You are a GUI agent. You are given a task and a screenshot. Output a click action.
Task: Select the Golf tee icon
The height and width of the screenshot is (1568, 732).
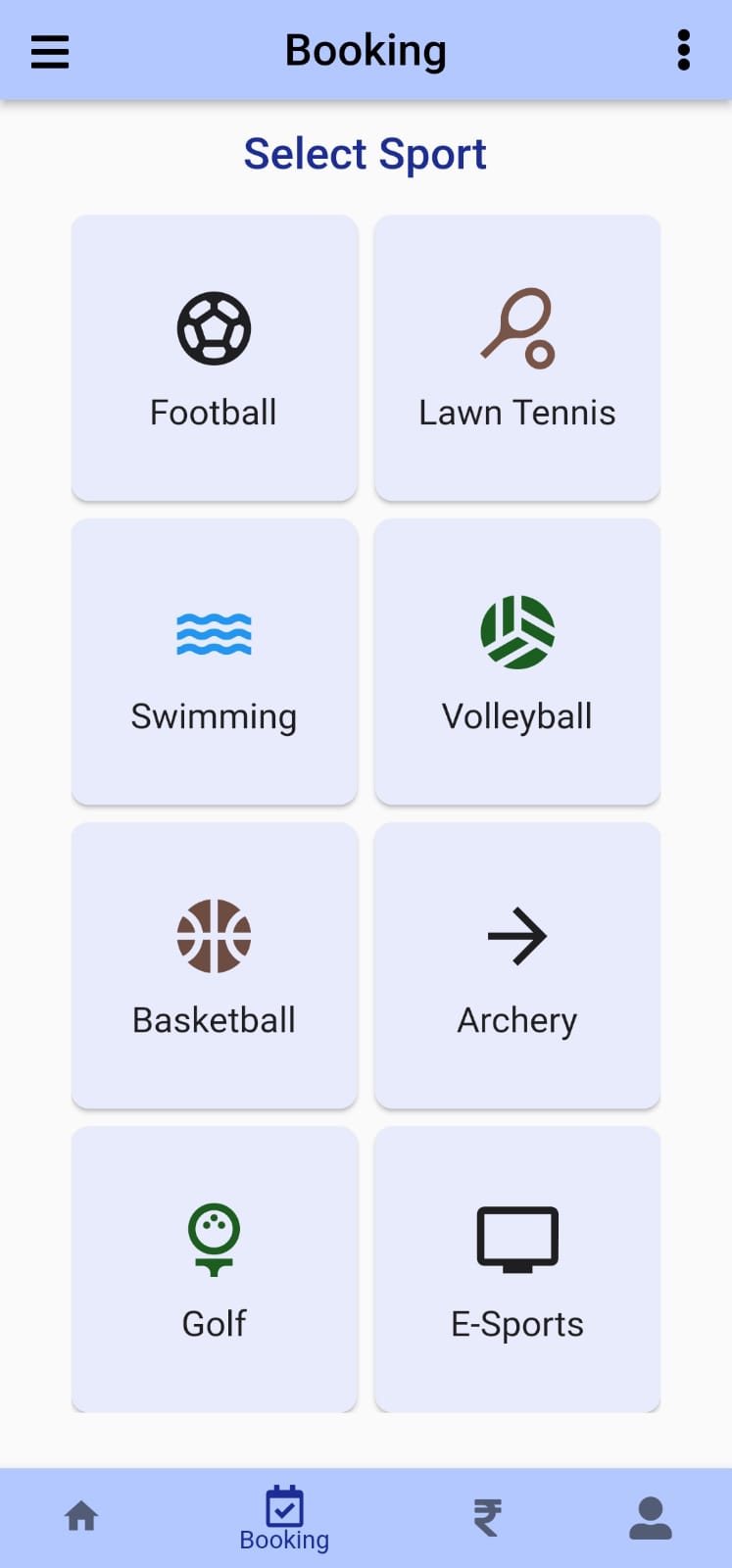[214, 1239]
